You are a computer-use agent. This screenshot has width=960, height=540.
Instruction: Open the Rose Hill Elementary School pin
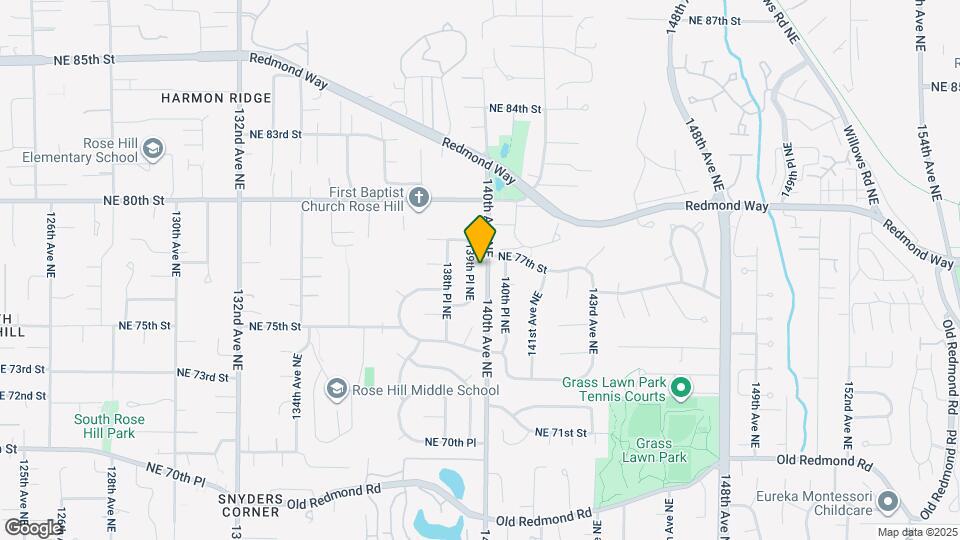152,150
